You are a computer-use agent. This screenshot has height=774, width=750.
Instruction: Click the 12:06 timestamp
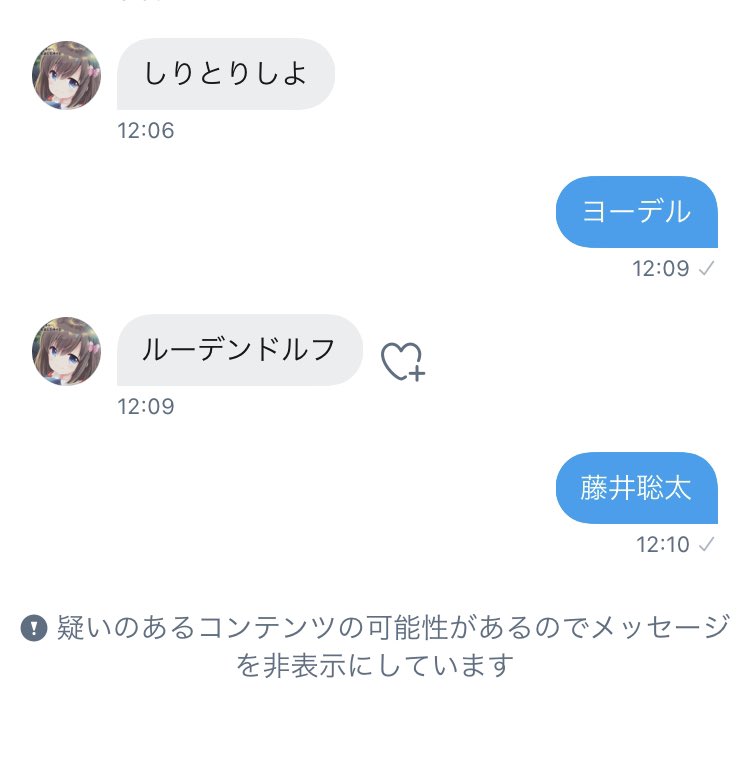(x=147, y=130)
